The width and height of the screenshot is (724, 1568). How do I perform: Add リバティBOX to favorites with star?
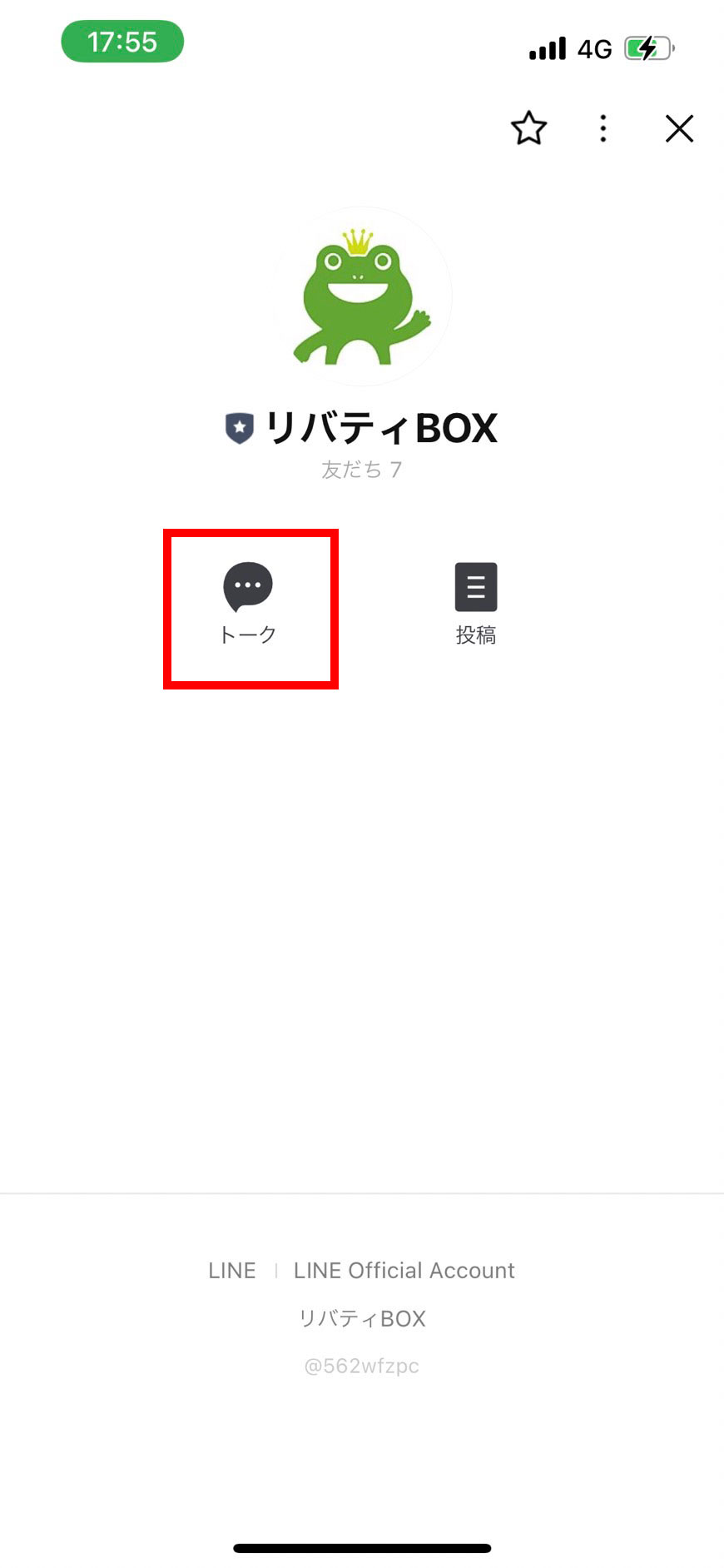528,128
